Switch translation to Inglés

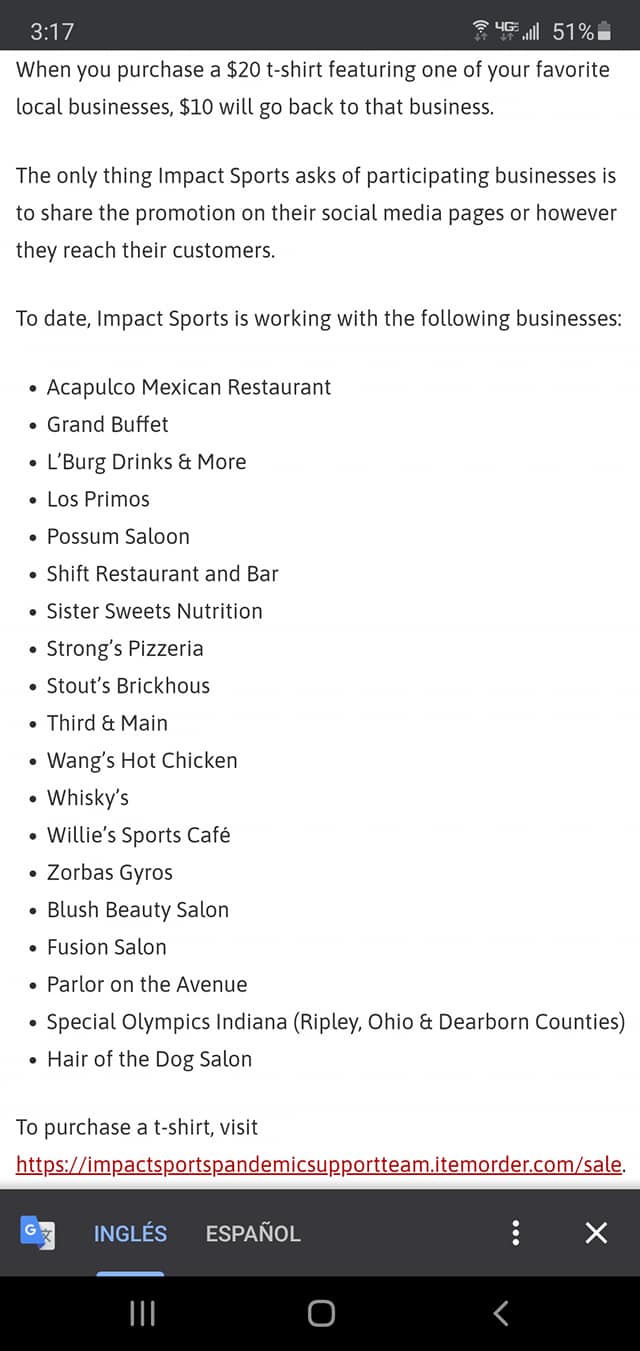(130, 1233)
